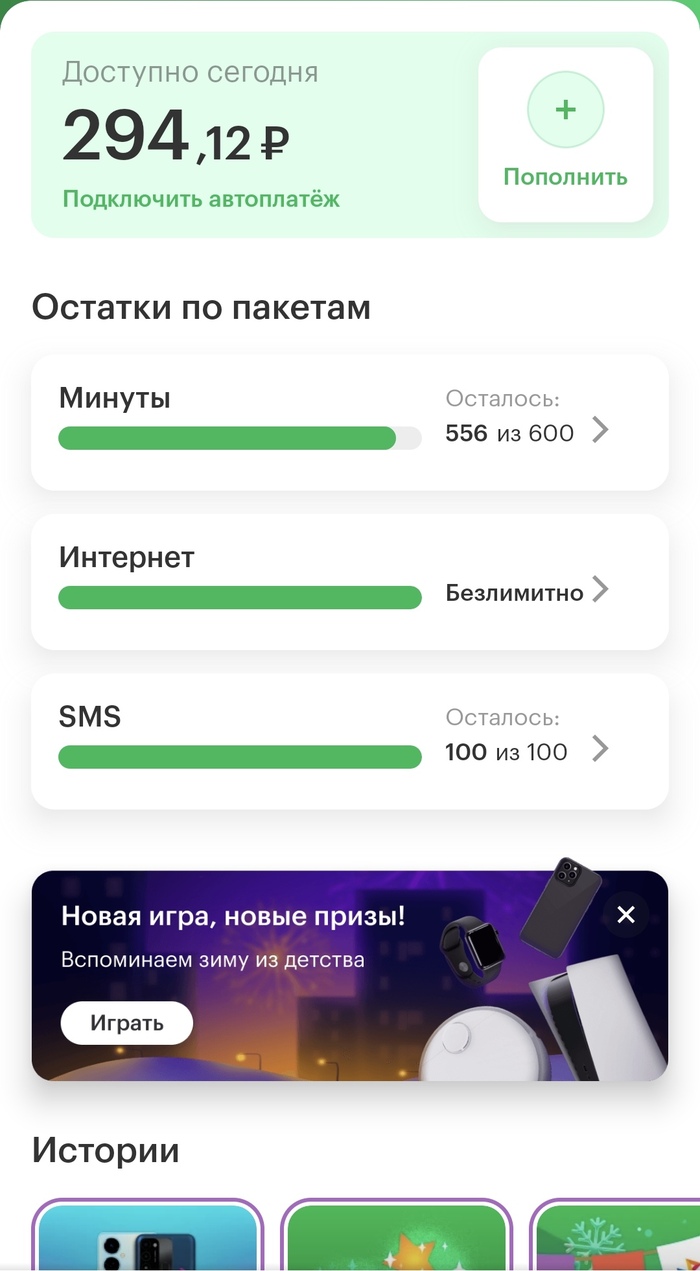700x1271 pixels.
Task: Tap the Пополнить top-up button
Action: pos(565,135)
